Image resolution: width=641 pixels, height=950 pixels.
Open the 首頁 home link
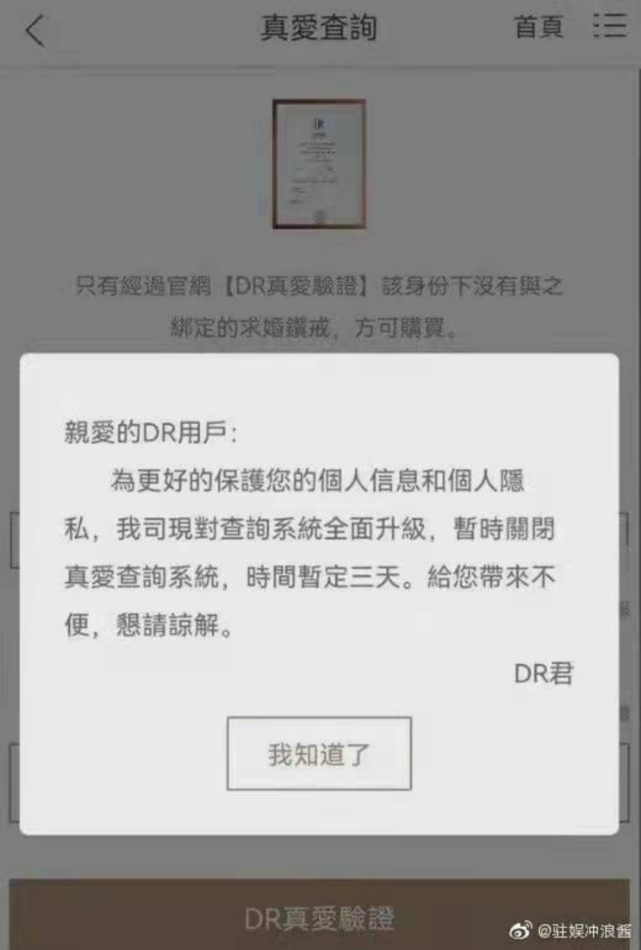pyautogui.click(x=539, y=28)
